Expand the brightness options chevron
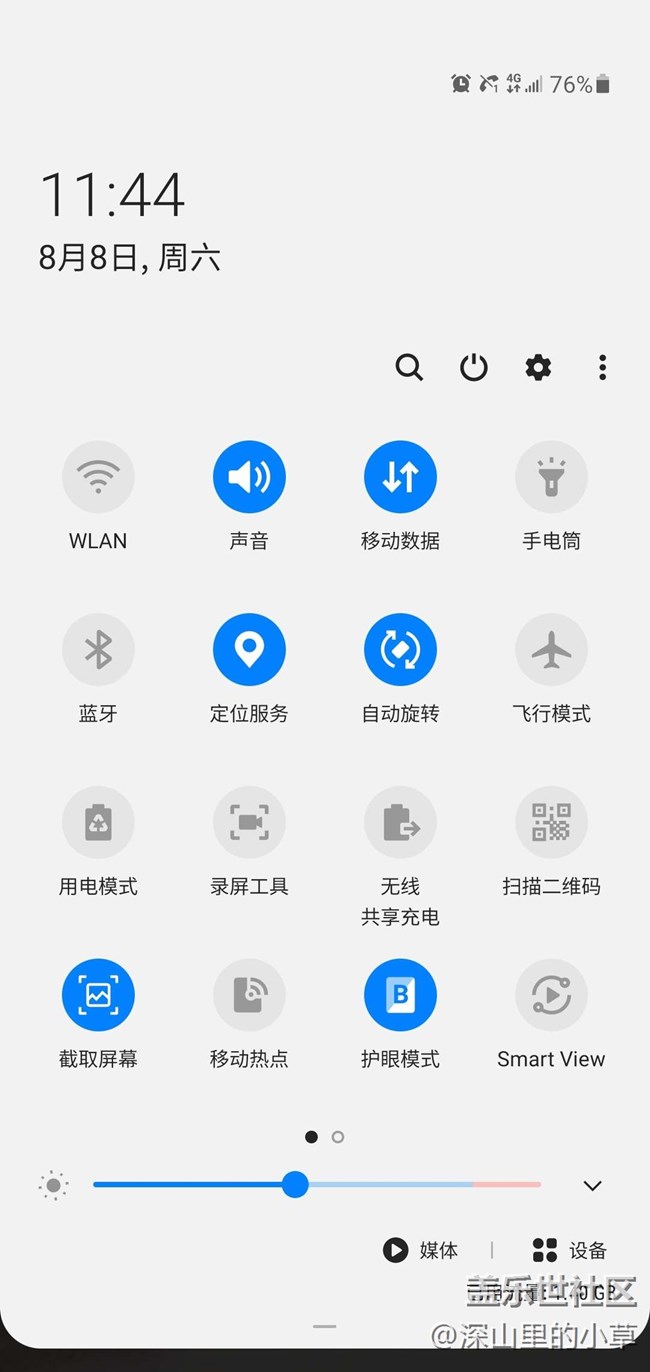This screenshot has height=1372, width=650. (x=592, y=1186)
